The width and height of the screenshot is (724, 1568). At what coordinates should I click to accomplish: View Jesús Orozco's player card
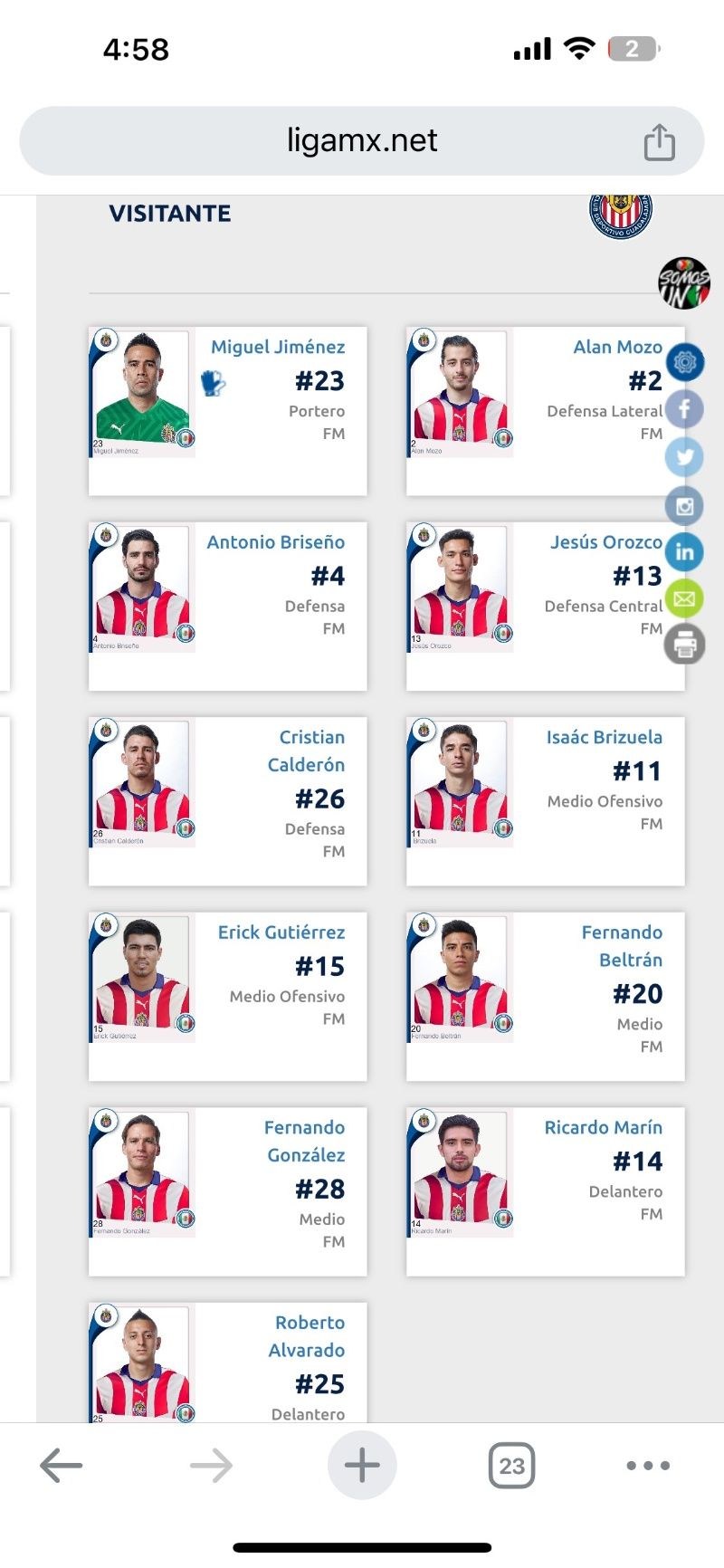pos(534,605)
